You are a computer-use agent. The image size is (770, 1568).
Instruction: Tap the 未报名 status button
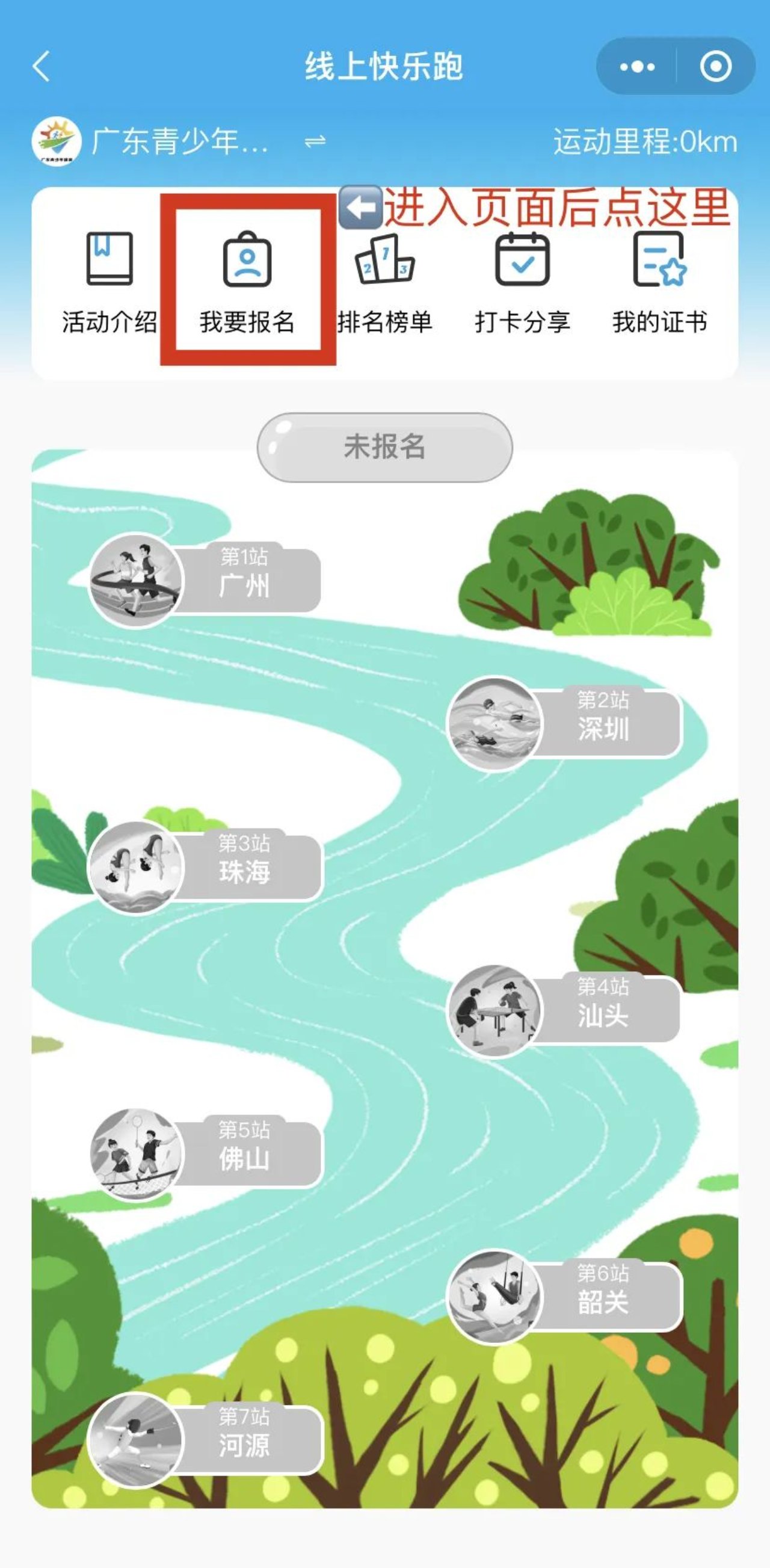point(384,448)
